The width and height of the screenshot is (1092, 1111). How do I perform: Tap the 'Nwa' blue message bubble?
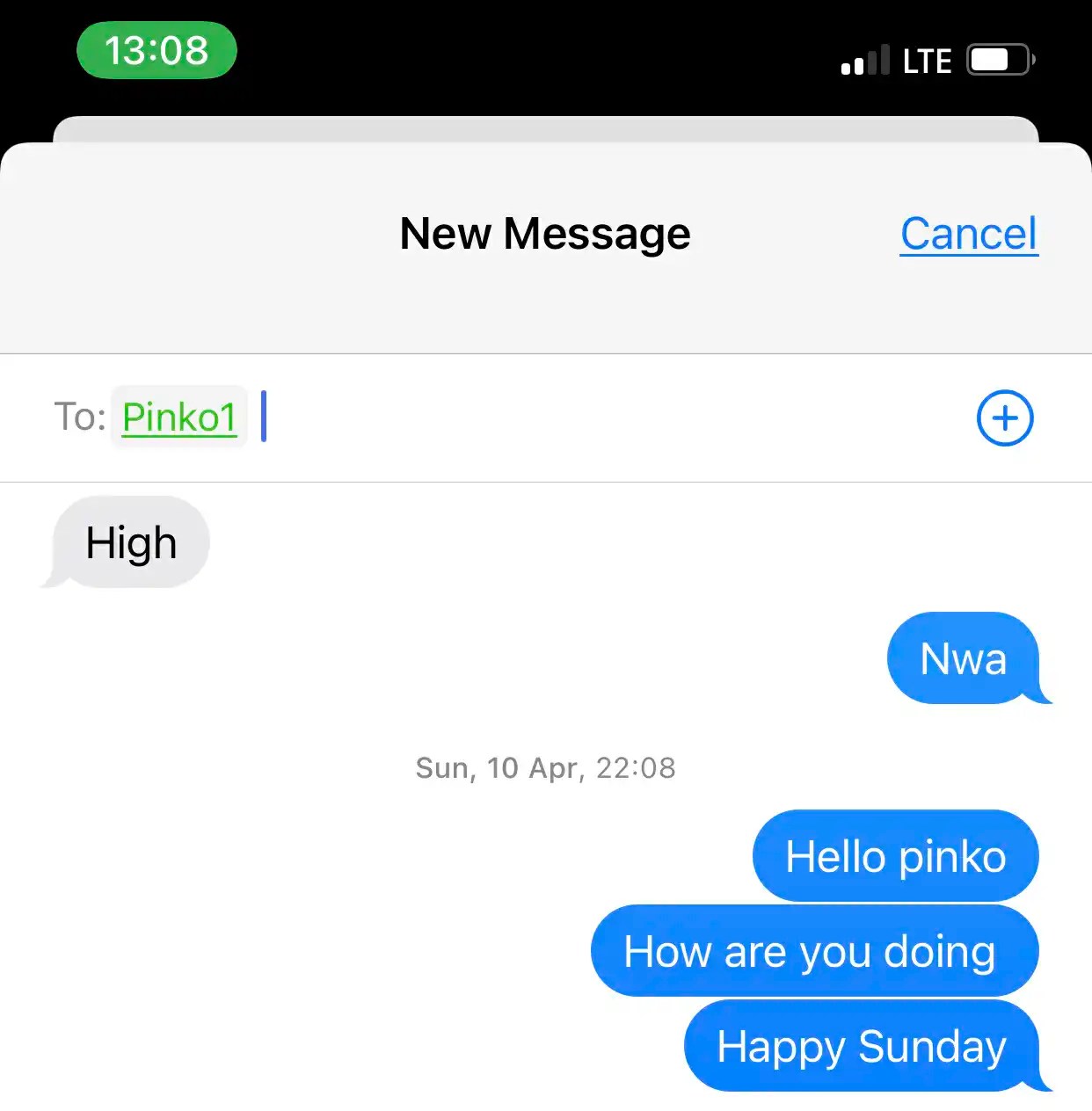coord(964,659)
